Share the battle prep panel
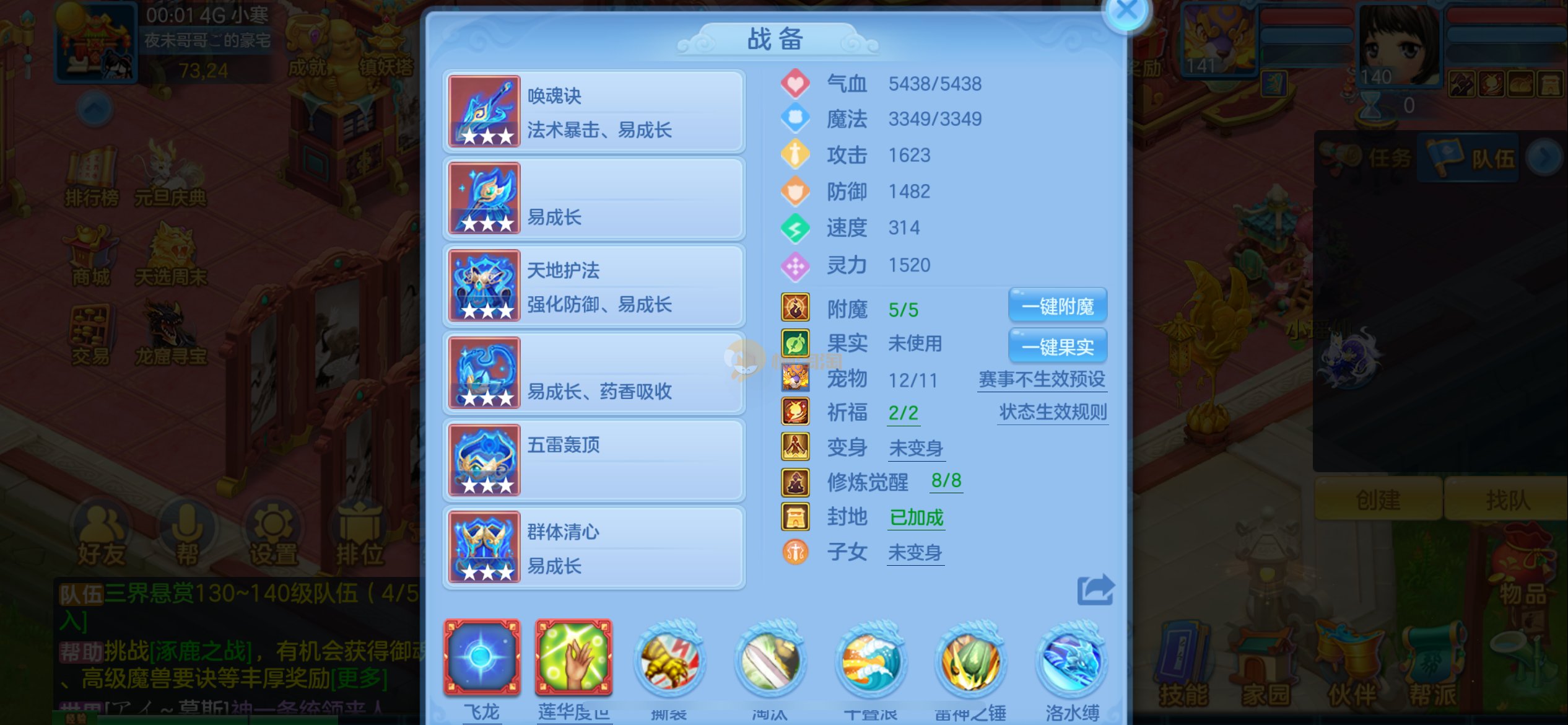 [x=1095, y=590]
